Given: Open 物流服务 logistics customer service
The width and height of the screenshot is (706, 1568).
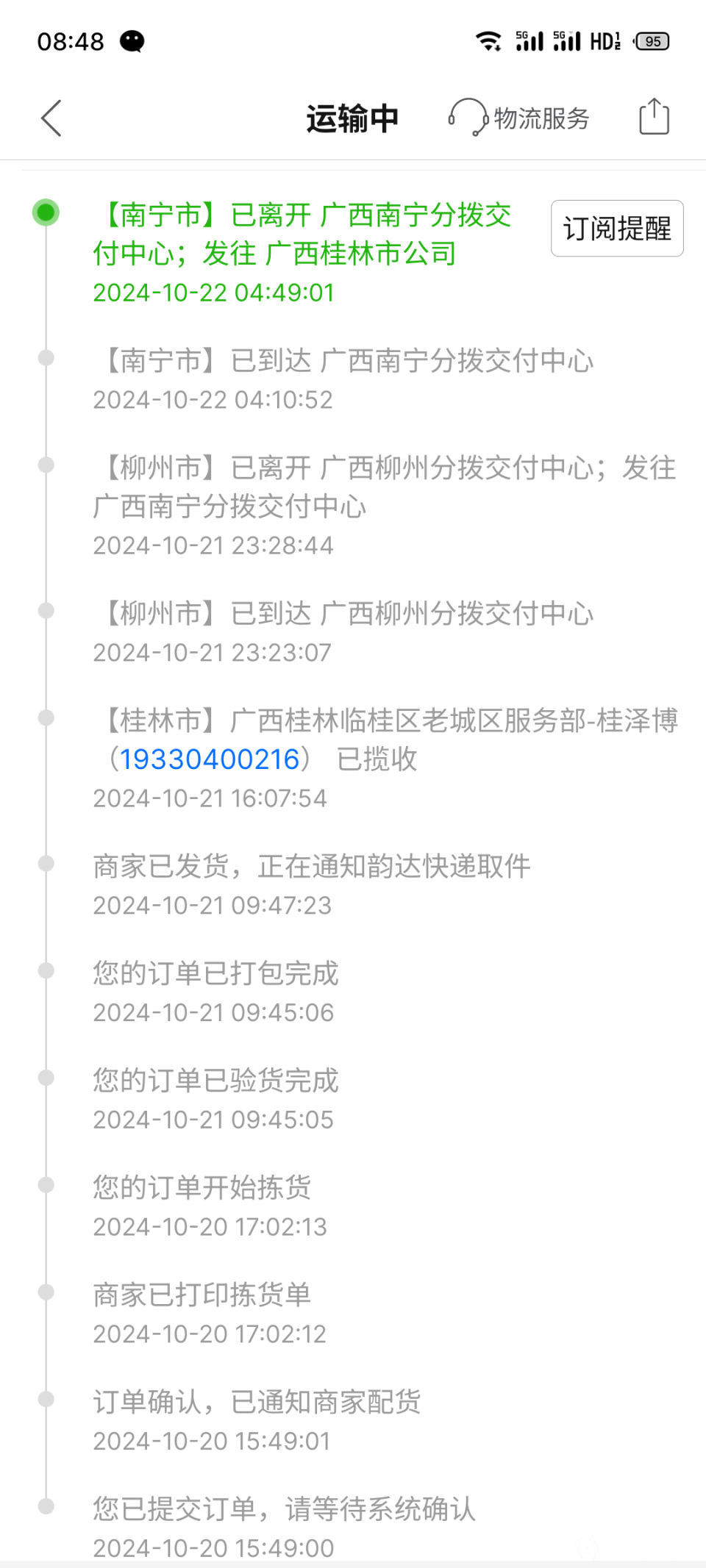Looking at the screenshot, I should click(x=520, y=118).
